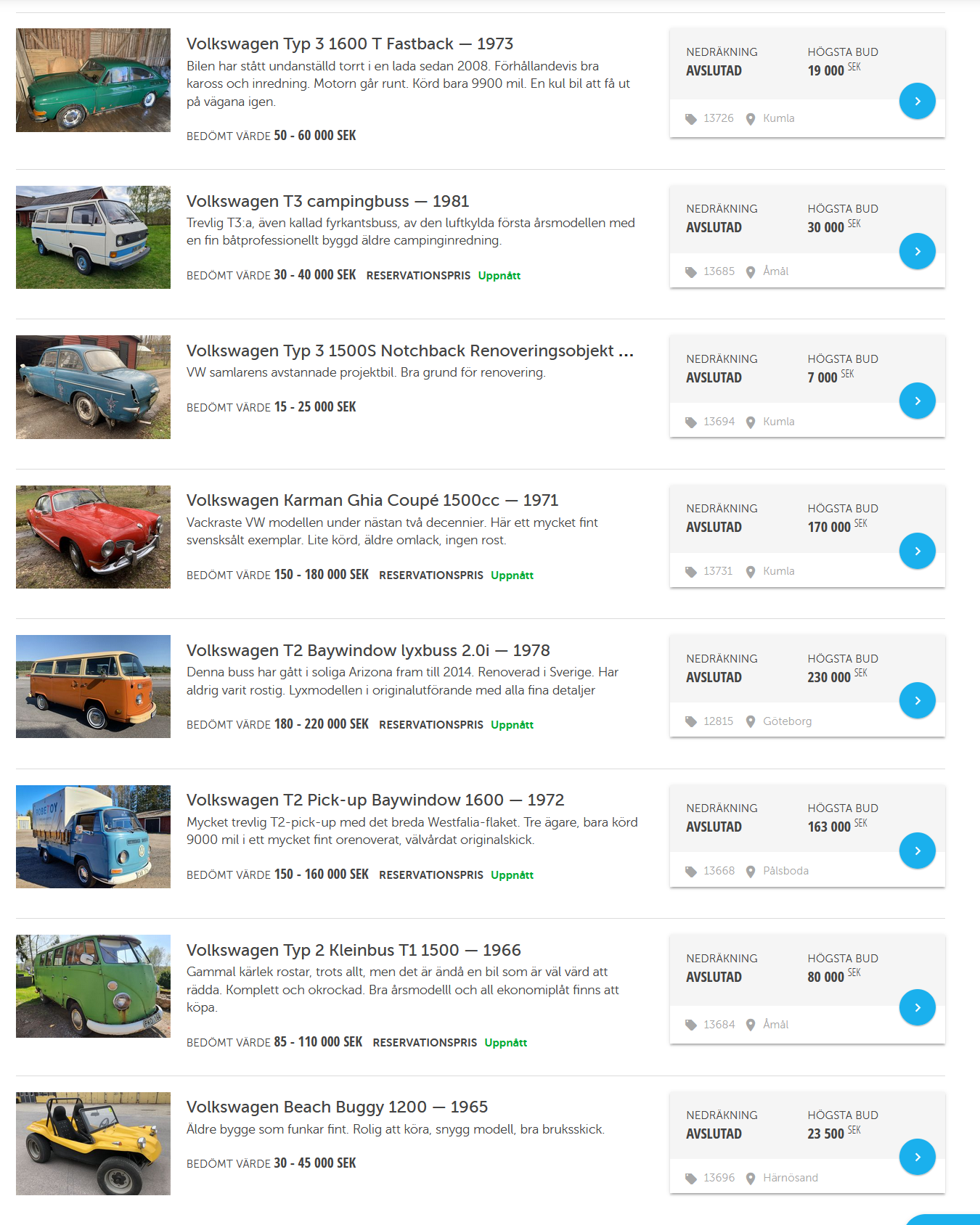The width and height of the screenshot is (980, 1225).
Task: Tap the arrow button for T2 Baywindow lyxbuss
Action: (x=917, y=700)
